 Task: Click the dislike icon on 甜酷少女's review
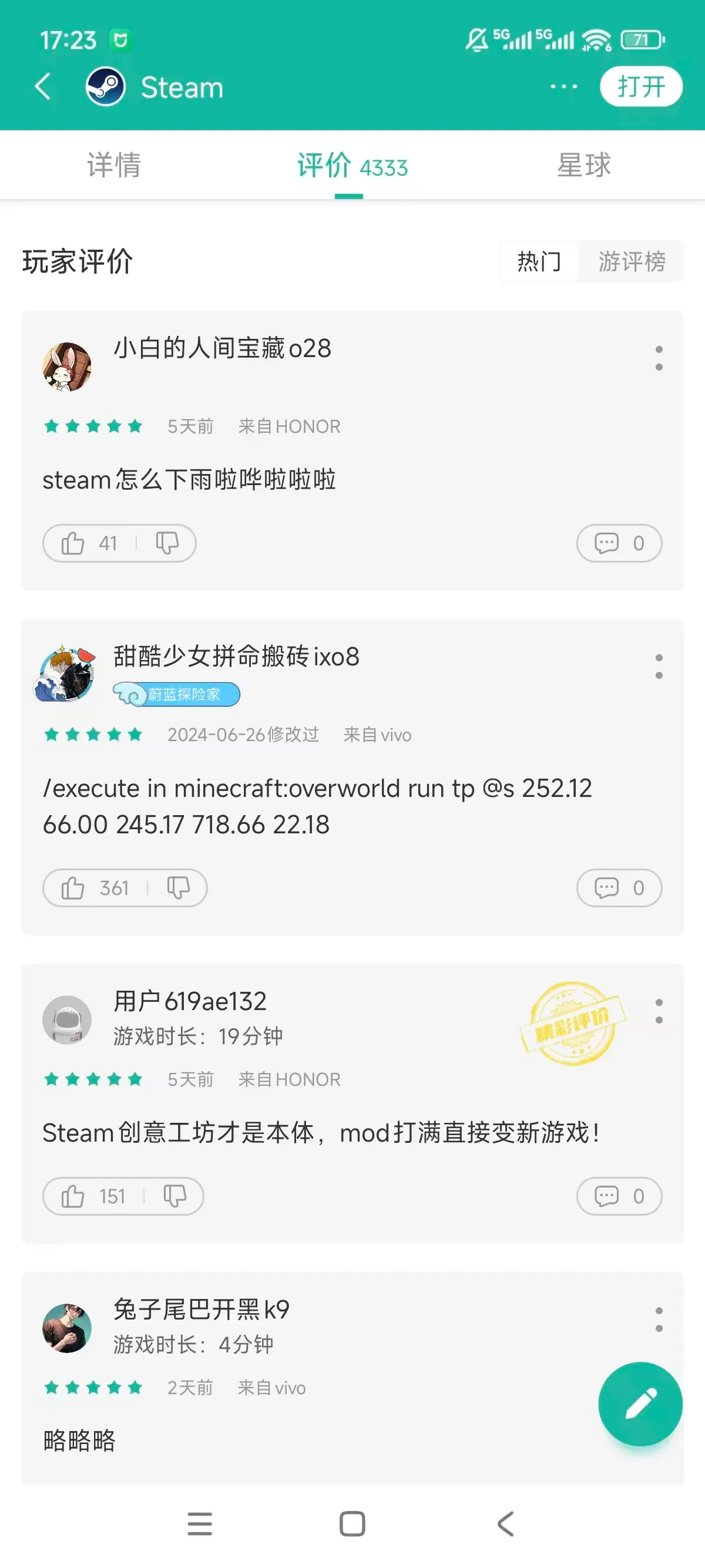[177, 888]
